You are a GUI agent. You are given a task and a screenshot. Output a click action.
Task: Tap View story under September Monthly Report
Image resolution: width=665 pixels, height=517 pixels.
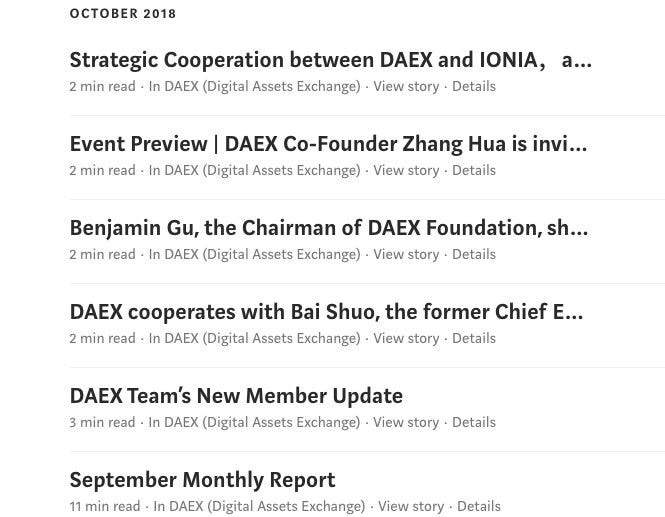tap(411, 506)
